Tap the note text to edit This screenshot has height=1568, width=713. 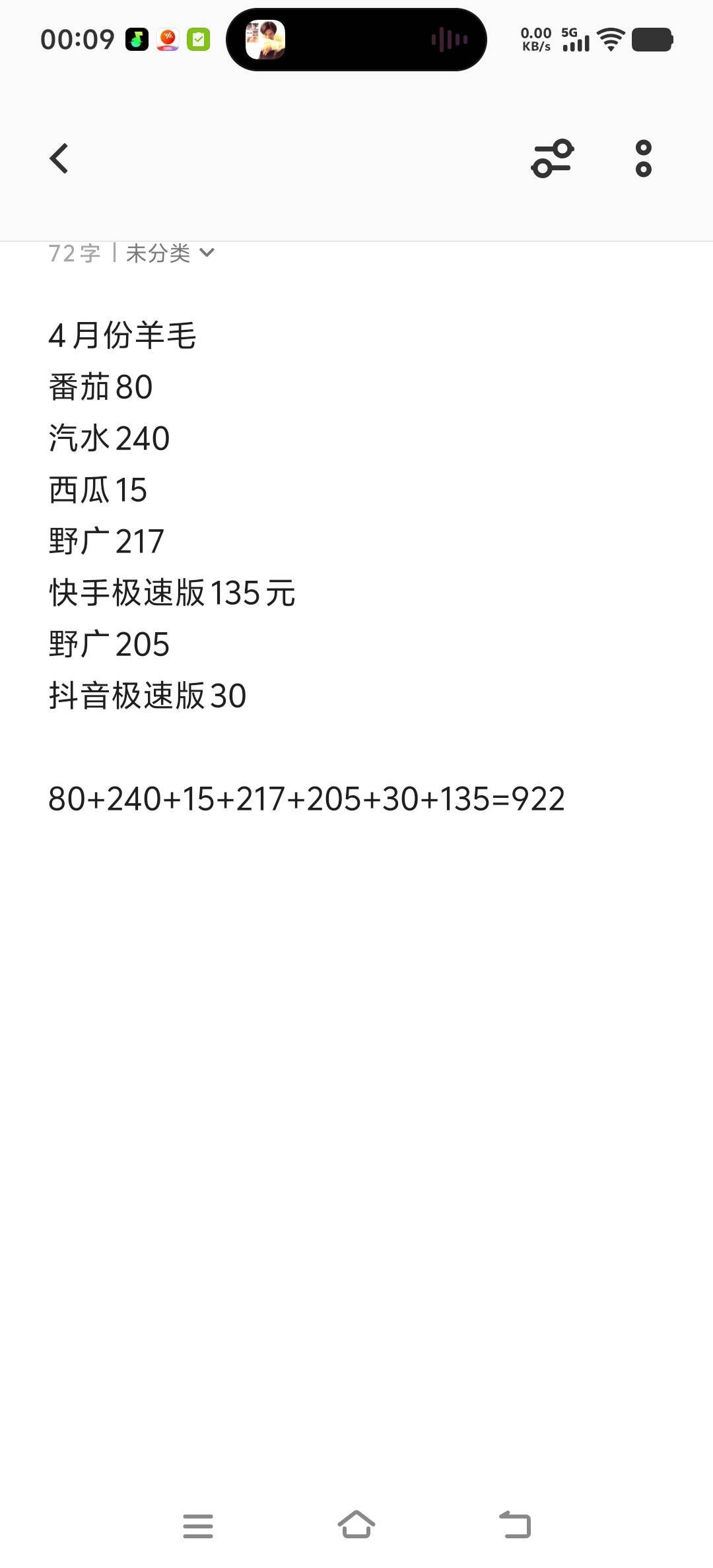(x=306, y=567)
